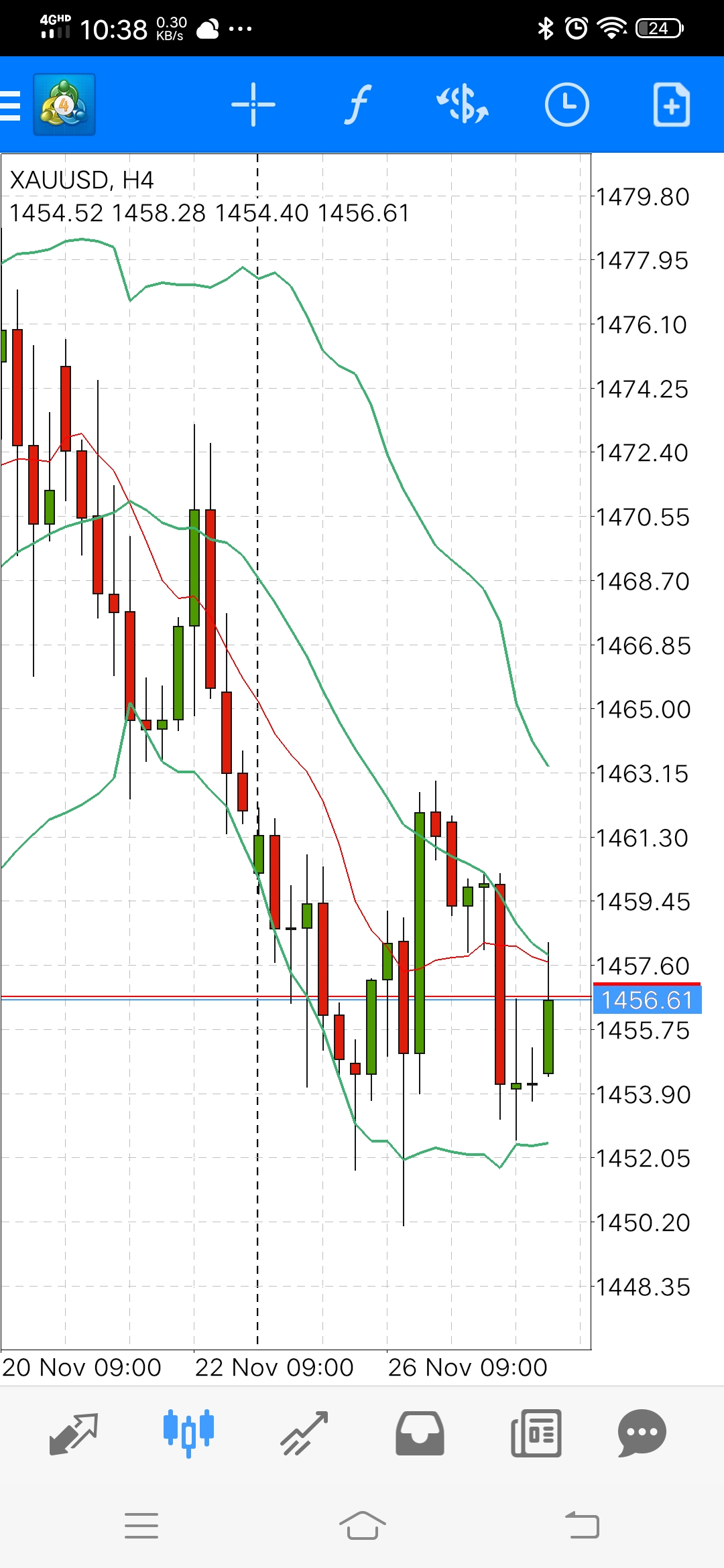Screen dimensions: 724x1568
Task: Switch to the Quotes tab
Action: (74, 1433)
